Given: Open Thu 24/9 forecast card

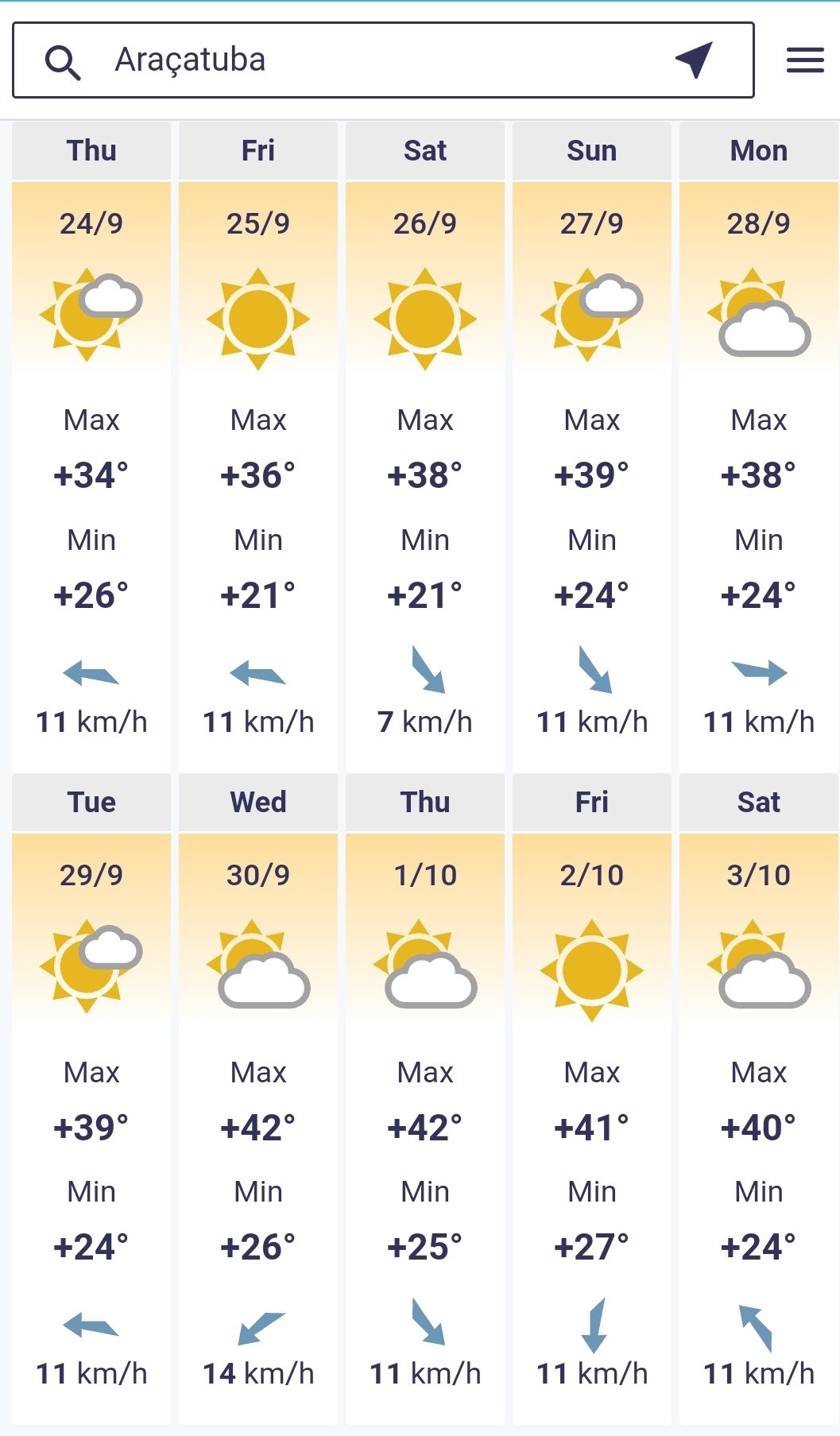Looking at the screenshot, I should tap(91, 446).
